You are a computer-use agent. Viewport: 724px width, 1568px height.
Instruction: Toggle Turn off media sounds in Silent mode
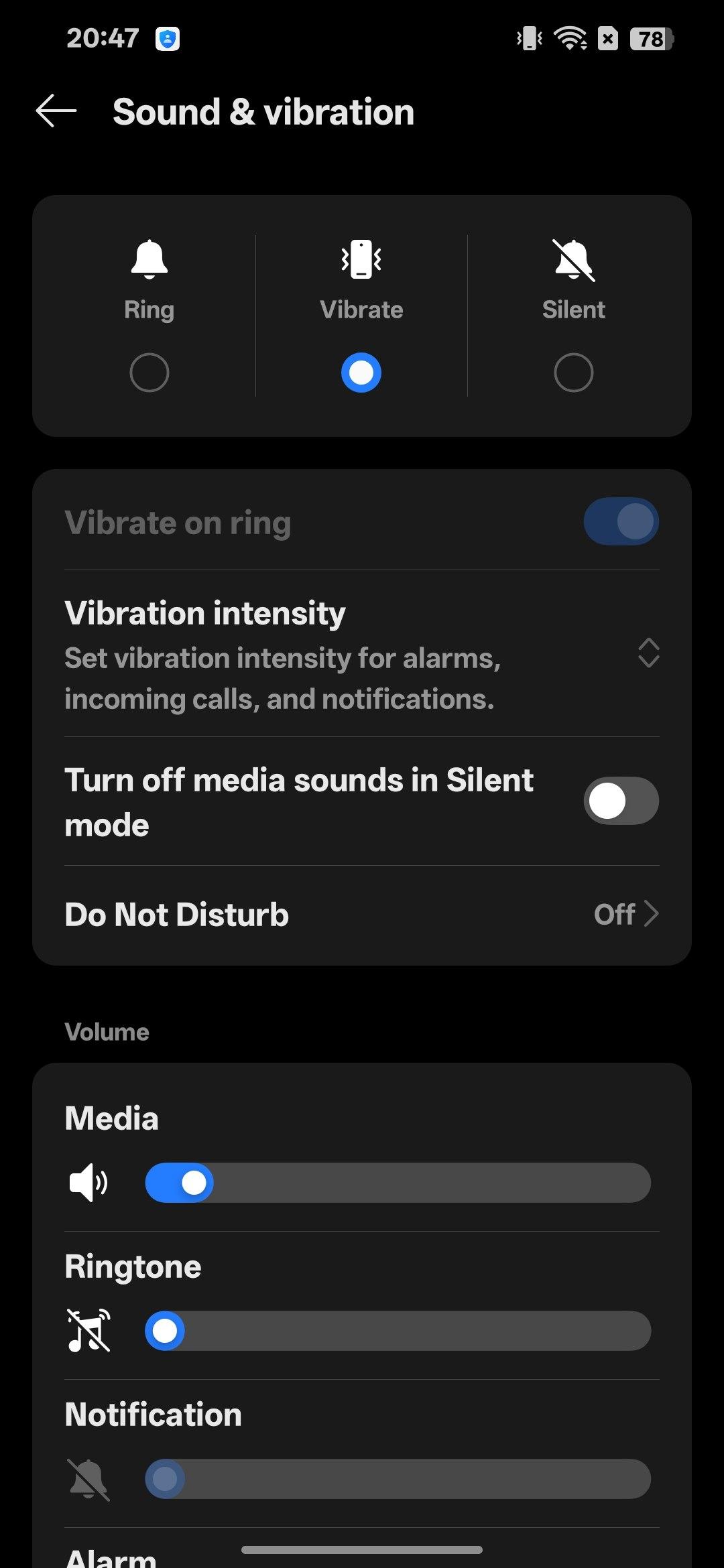[621, 801]
